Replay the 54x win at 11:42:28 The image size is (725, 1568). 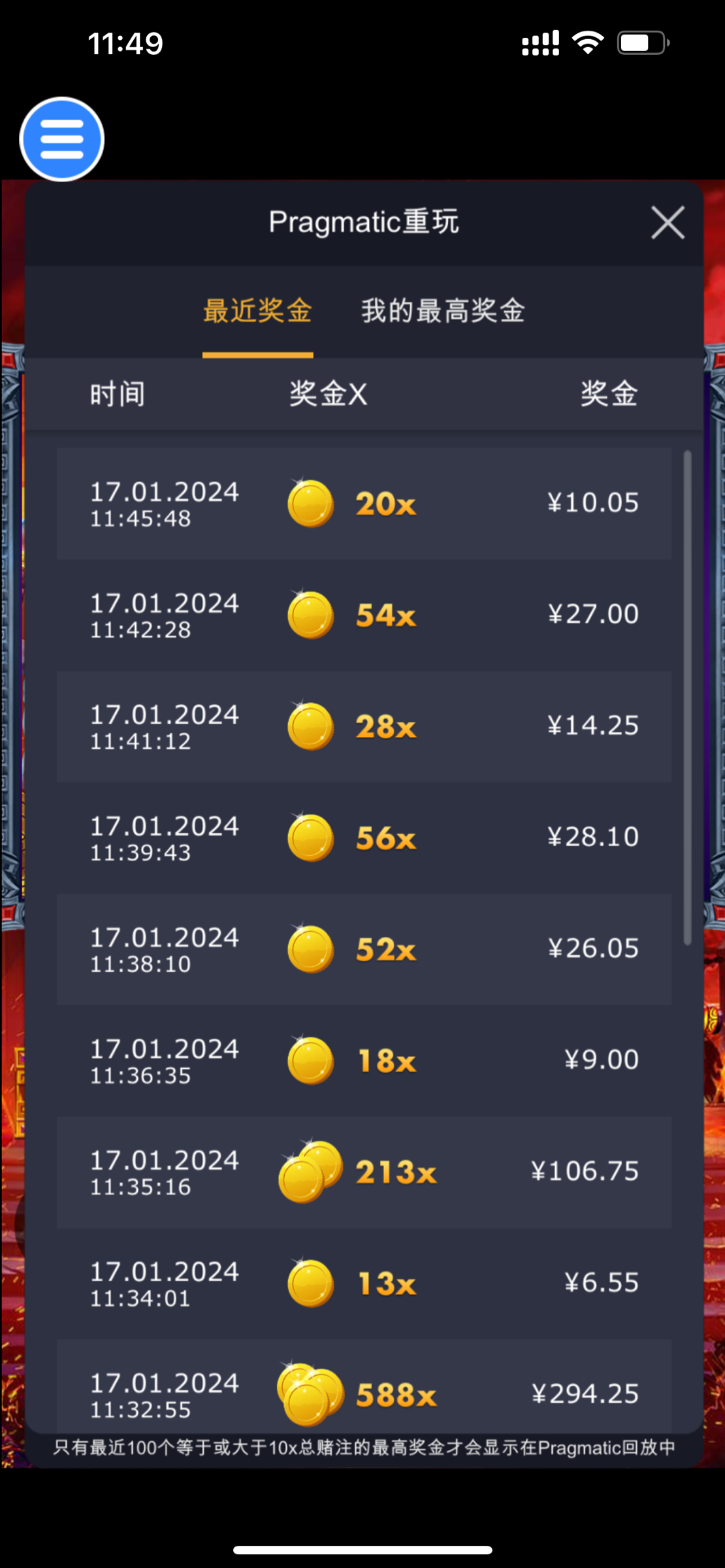363,615
